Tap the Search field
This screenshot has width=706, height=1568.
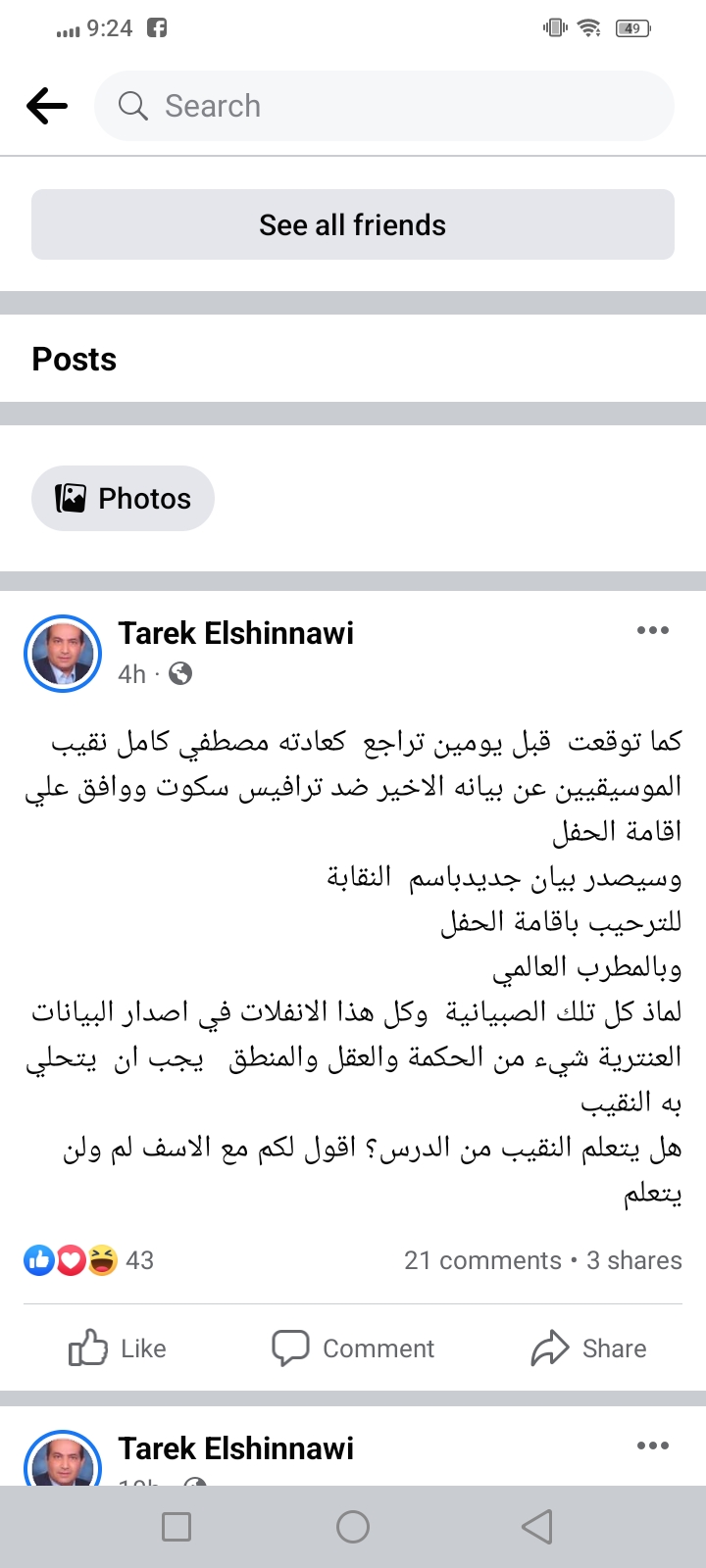tap(382, 106)
